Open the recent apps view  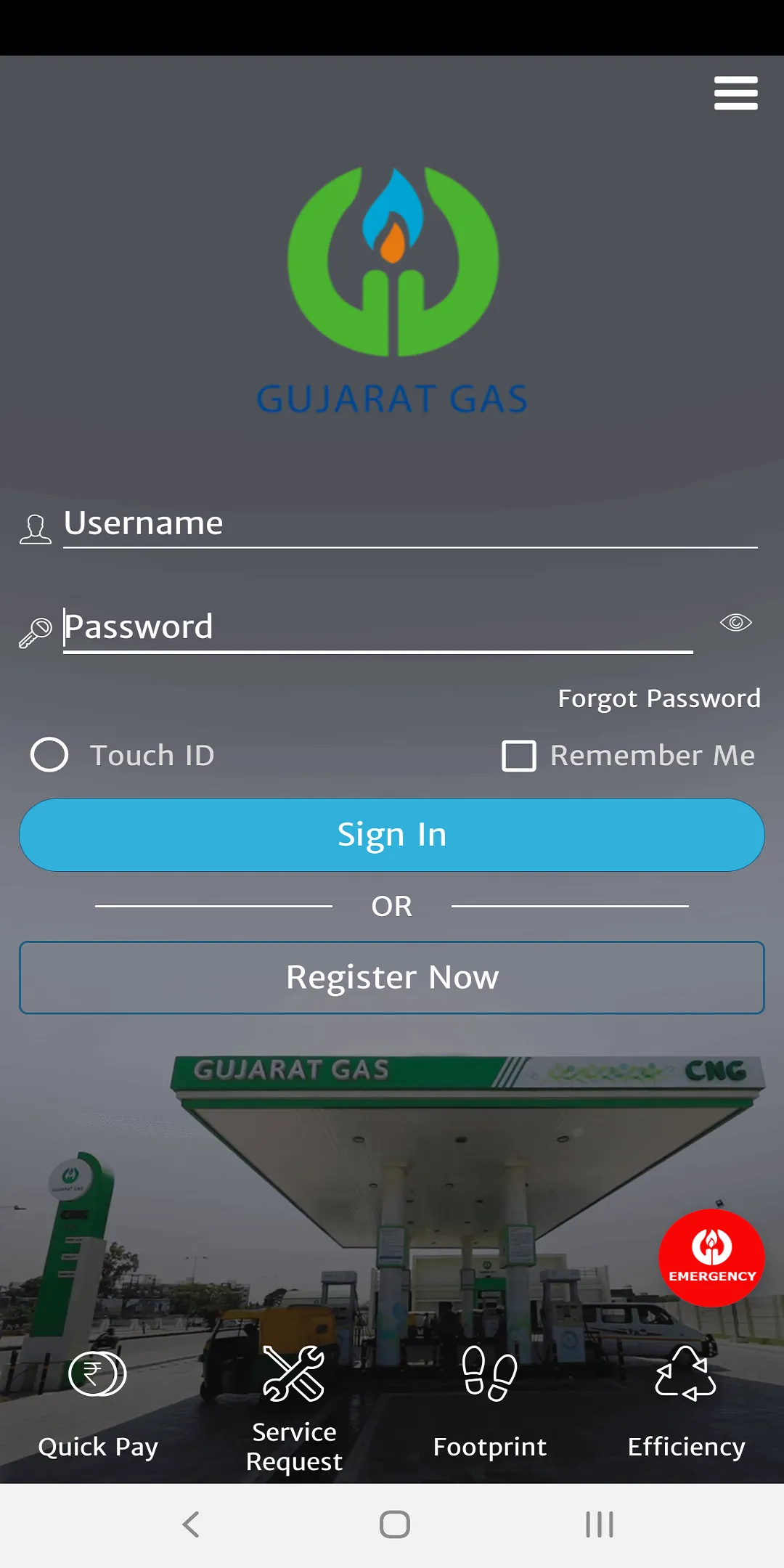click(600, 1524)
